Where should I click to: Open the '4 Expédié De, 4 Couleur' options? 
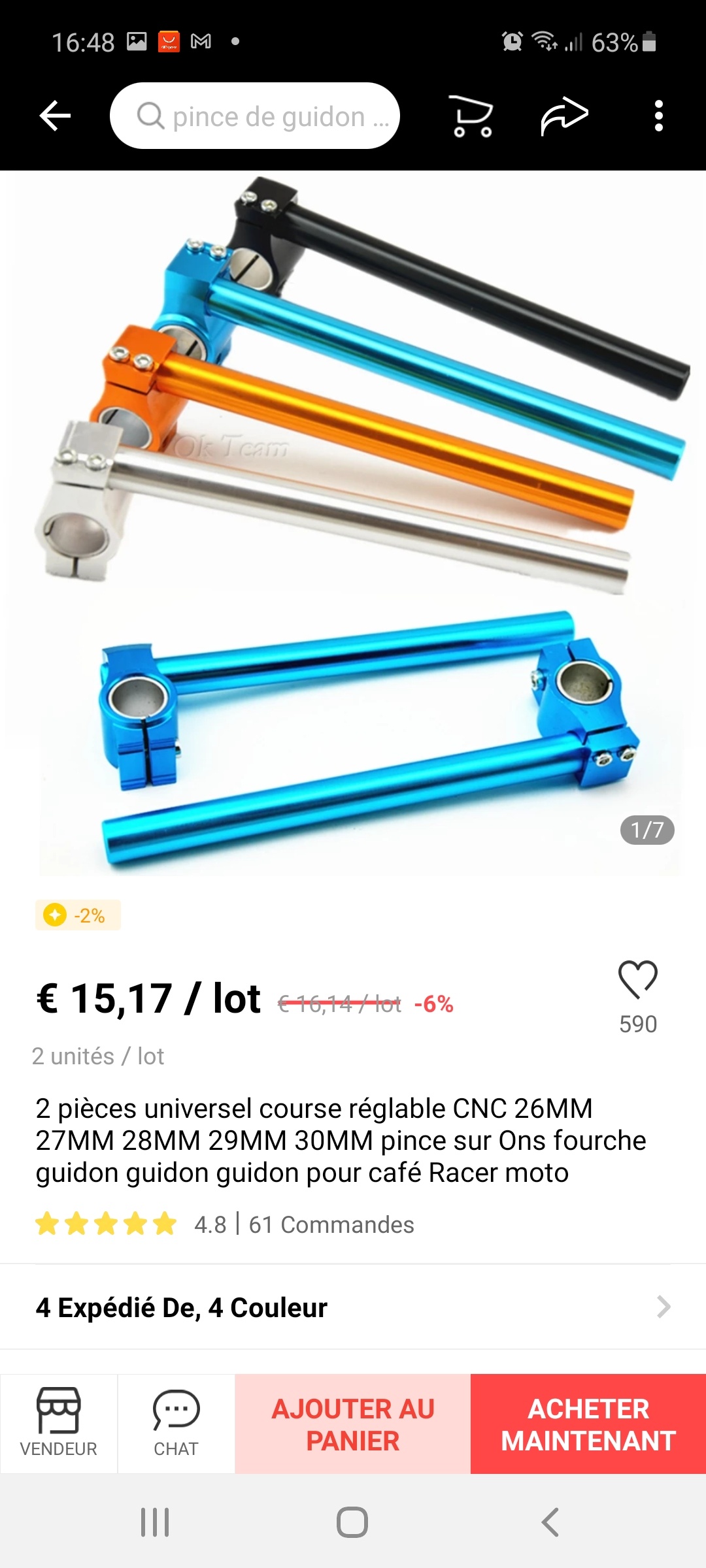coord(353,1307)
